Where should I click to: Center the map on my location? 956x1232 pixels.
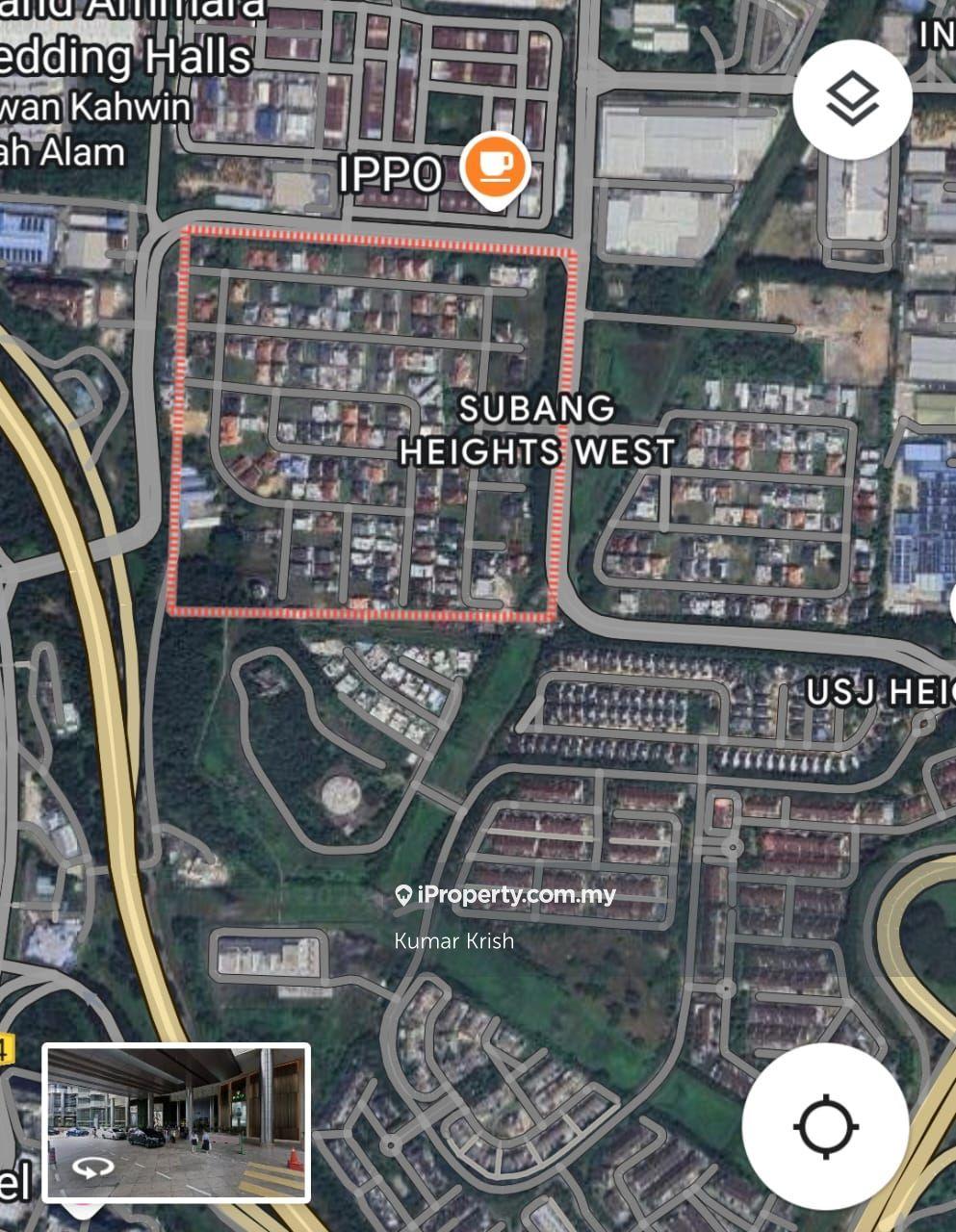825,1126
